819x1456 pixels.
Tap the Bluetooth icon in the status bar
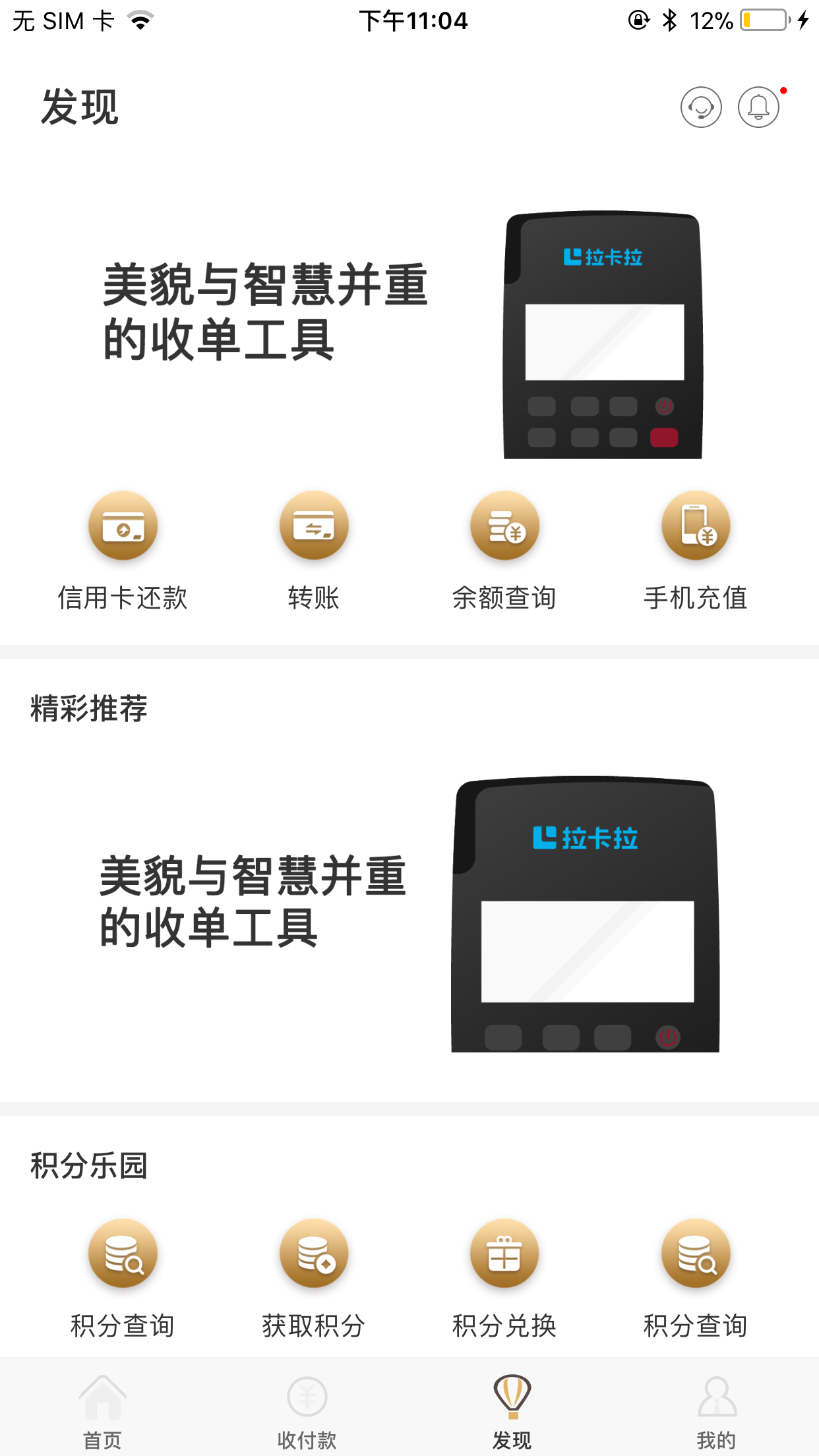coord(670,20)
